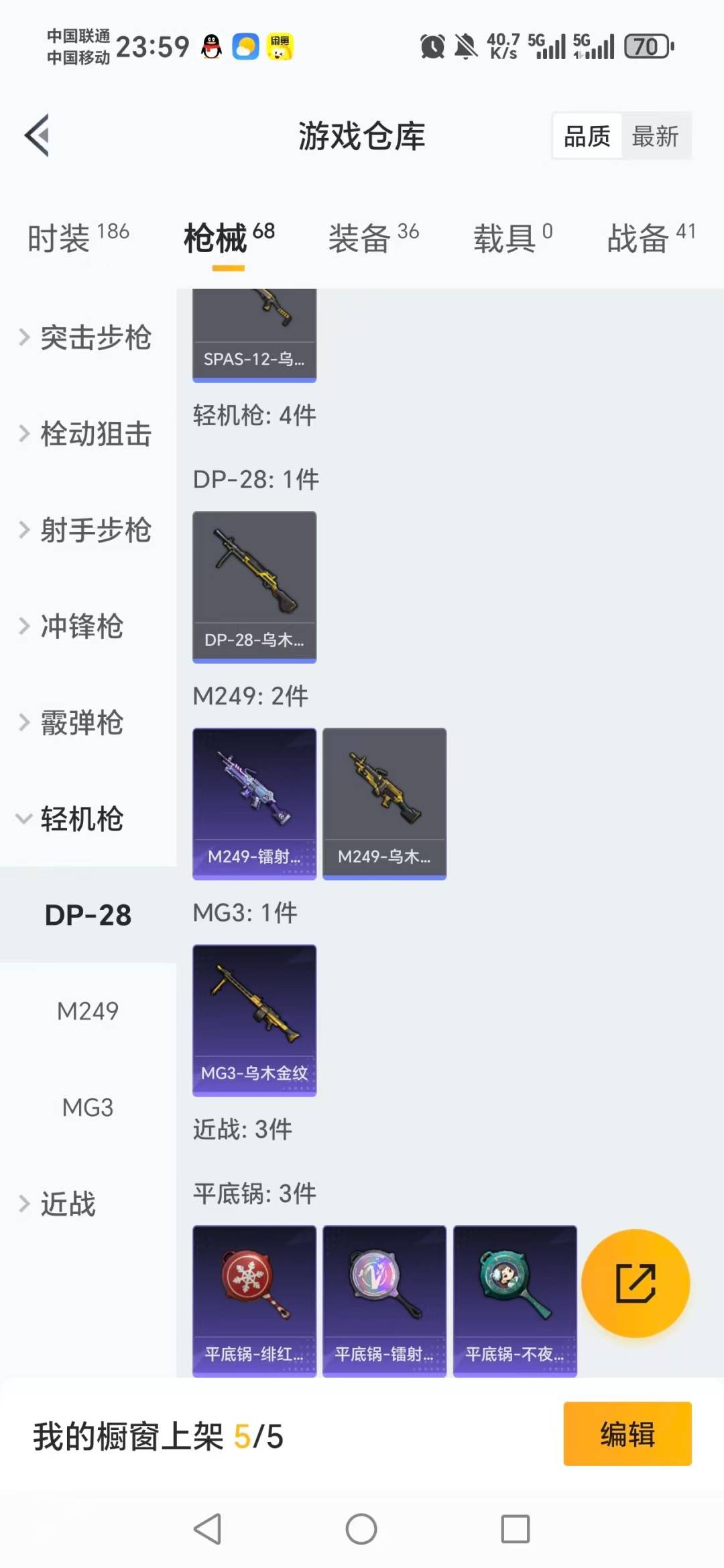724x1568 pixels.
Task: Tap the orange share floating button
Action: pos(636,1284)
